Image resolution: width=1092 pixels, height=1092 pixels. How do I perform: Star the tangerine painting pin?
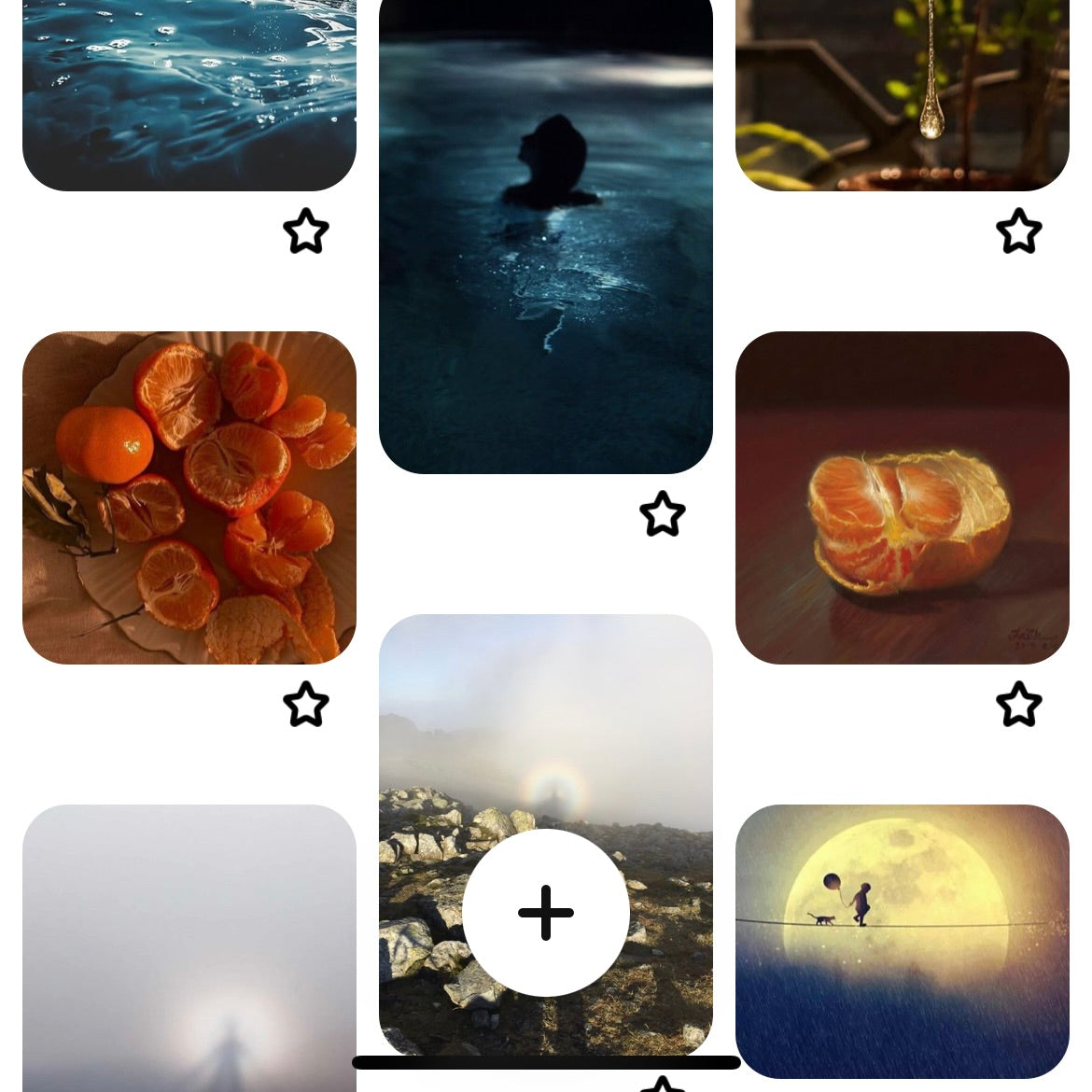1019,705
